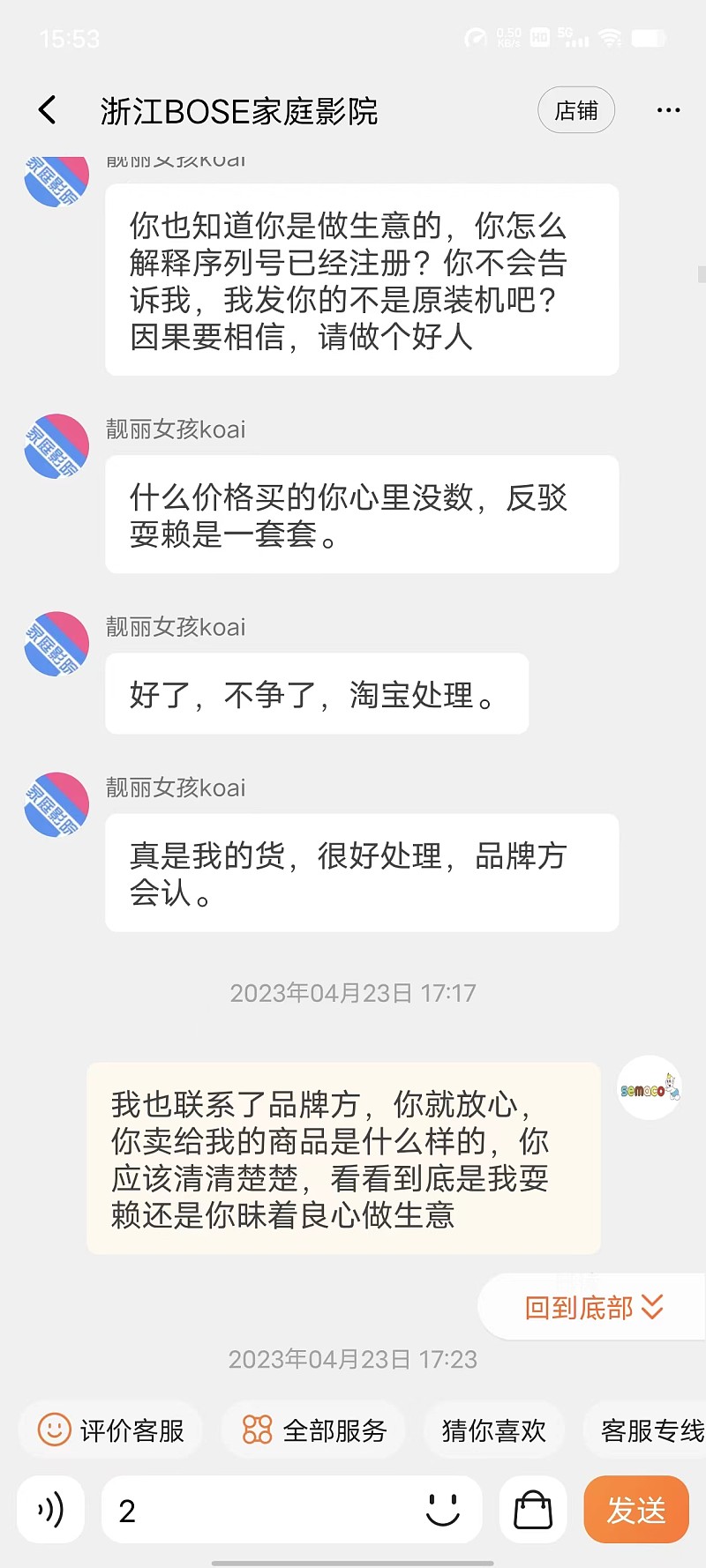The image size is (706, 1568).
Task: Open the 店铺 shop page
Action: 576,110
